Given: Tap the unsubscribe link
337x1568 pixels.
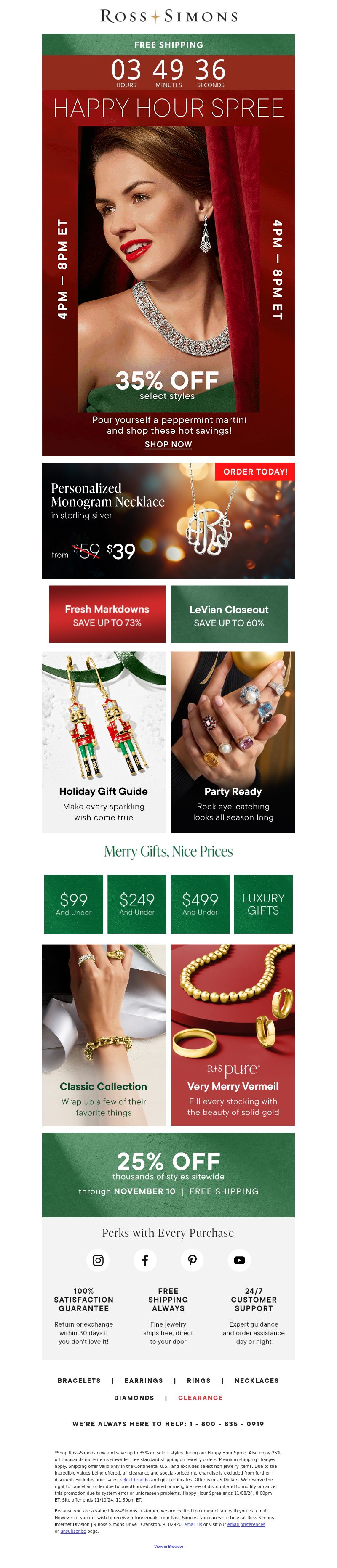Looking at the screenshot, I should [72, 1531].
